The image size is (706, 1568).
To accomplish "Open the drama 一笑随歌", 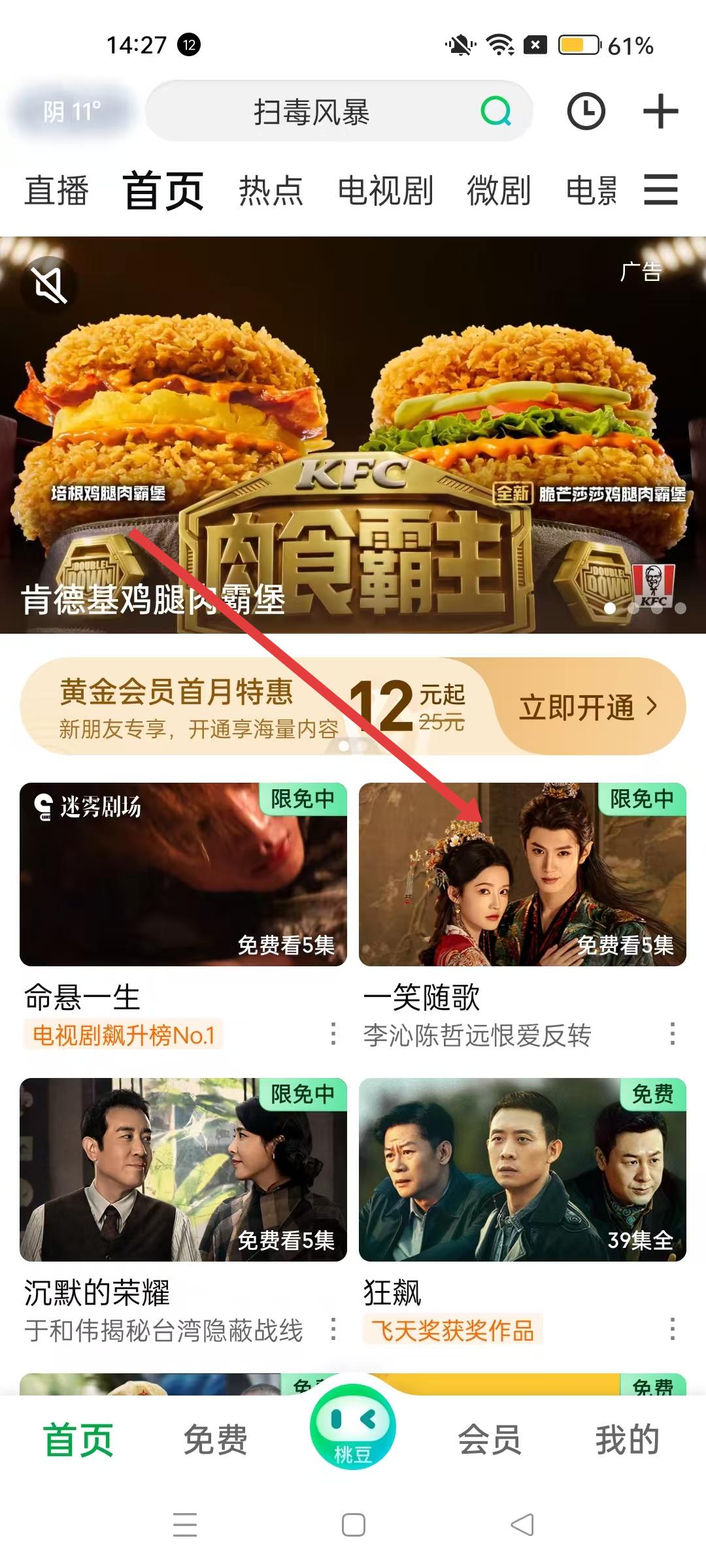I will 522,874.
